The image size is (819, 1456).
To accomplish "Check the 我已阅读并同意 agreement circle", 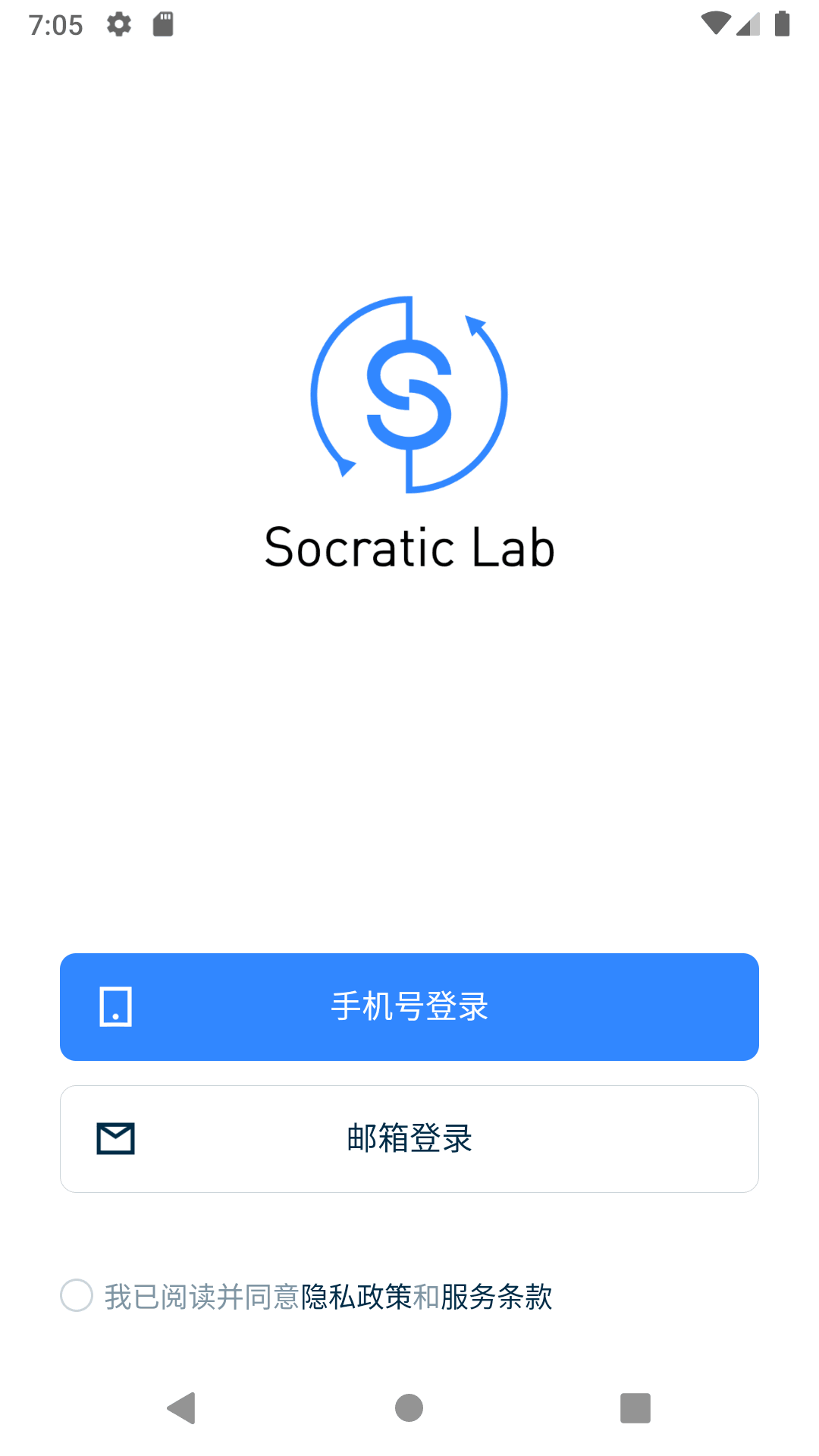I will pyautogui.click(x=77, y=1295).
